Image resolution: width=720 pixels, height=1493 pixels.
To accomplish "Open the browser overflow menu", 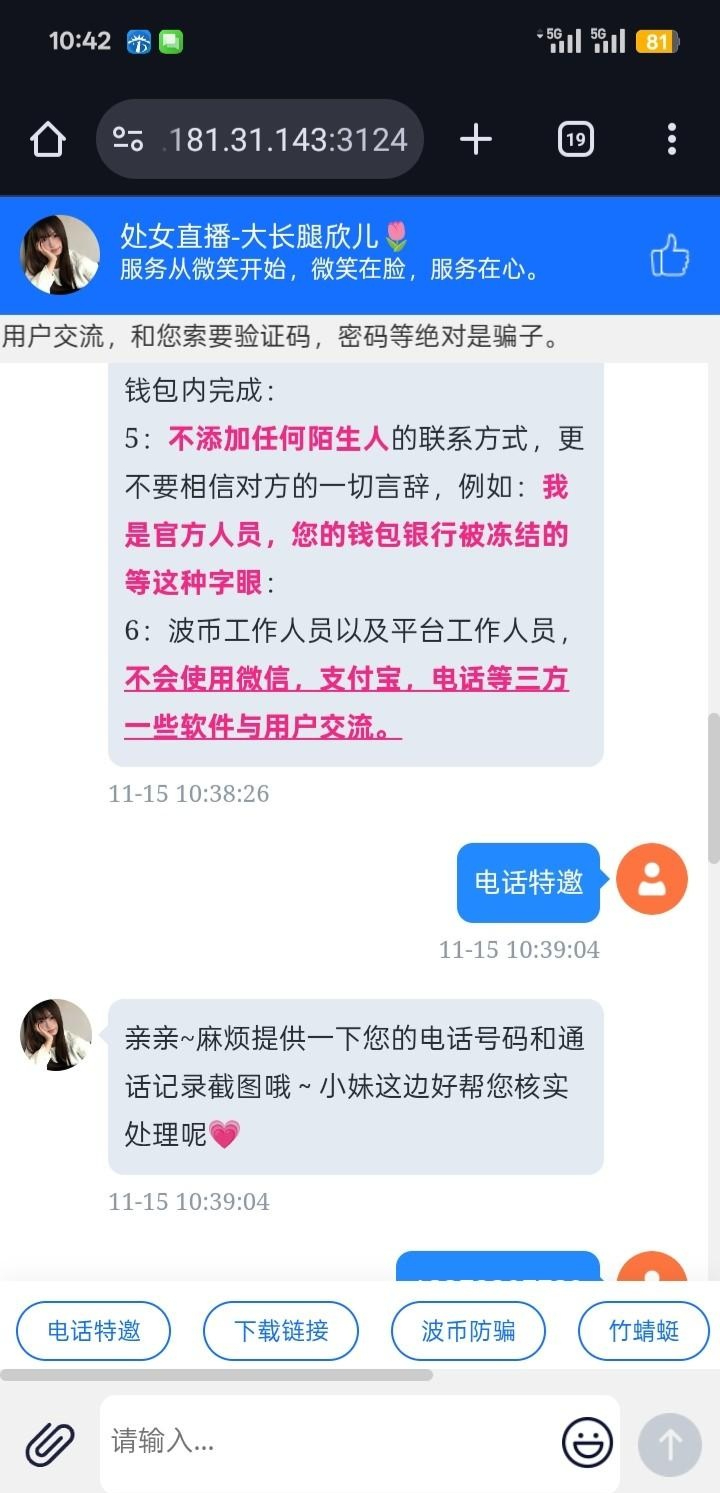I will 671,140.
